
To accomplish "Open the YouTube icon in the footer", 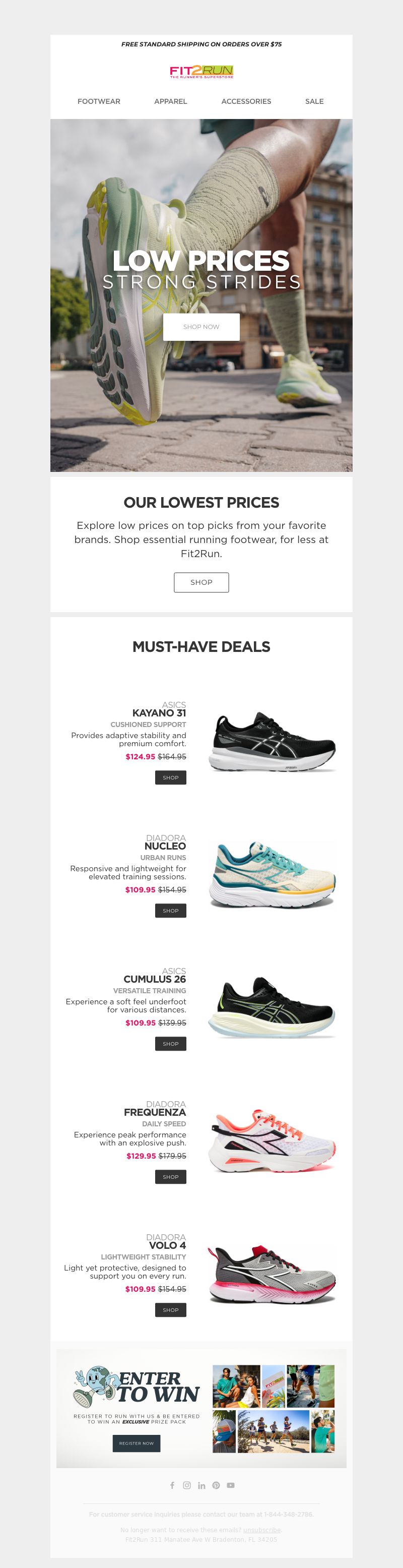I will 230,1485.
